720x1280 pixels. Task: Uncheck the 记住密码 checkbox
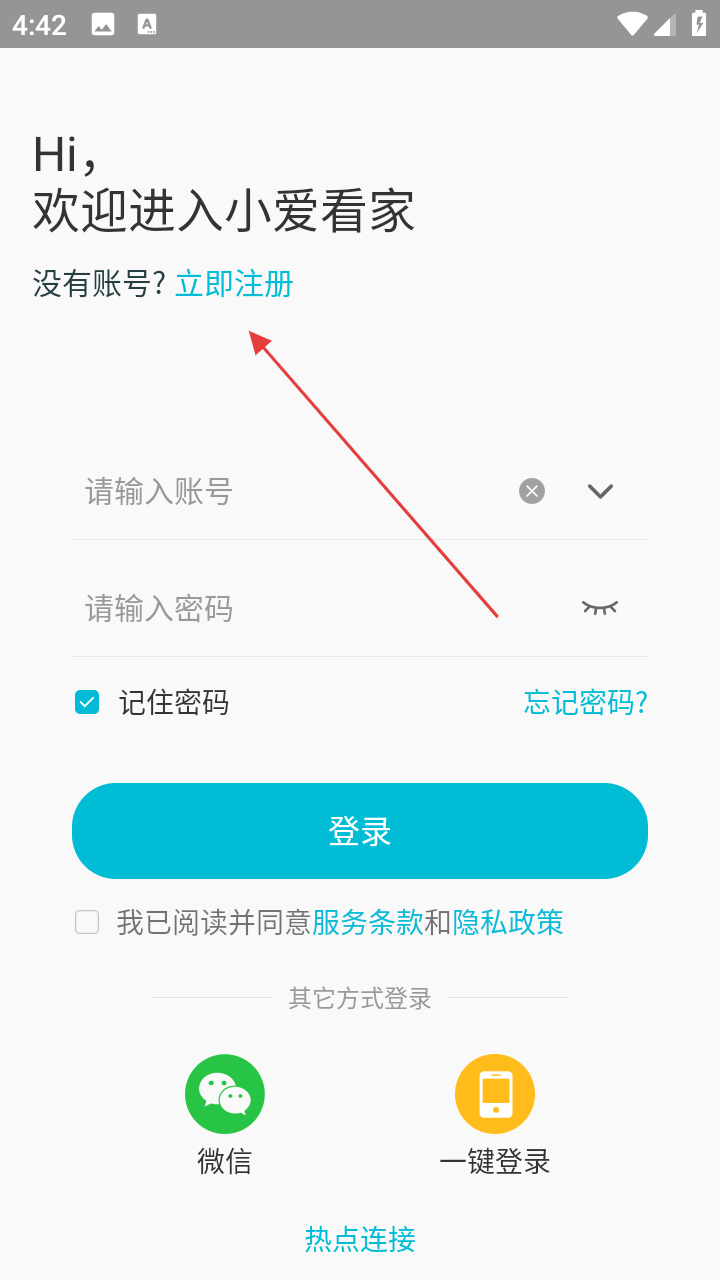87,702
